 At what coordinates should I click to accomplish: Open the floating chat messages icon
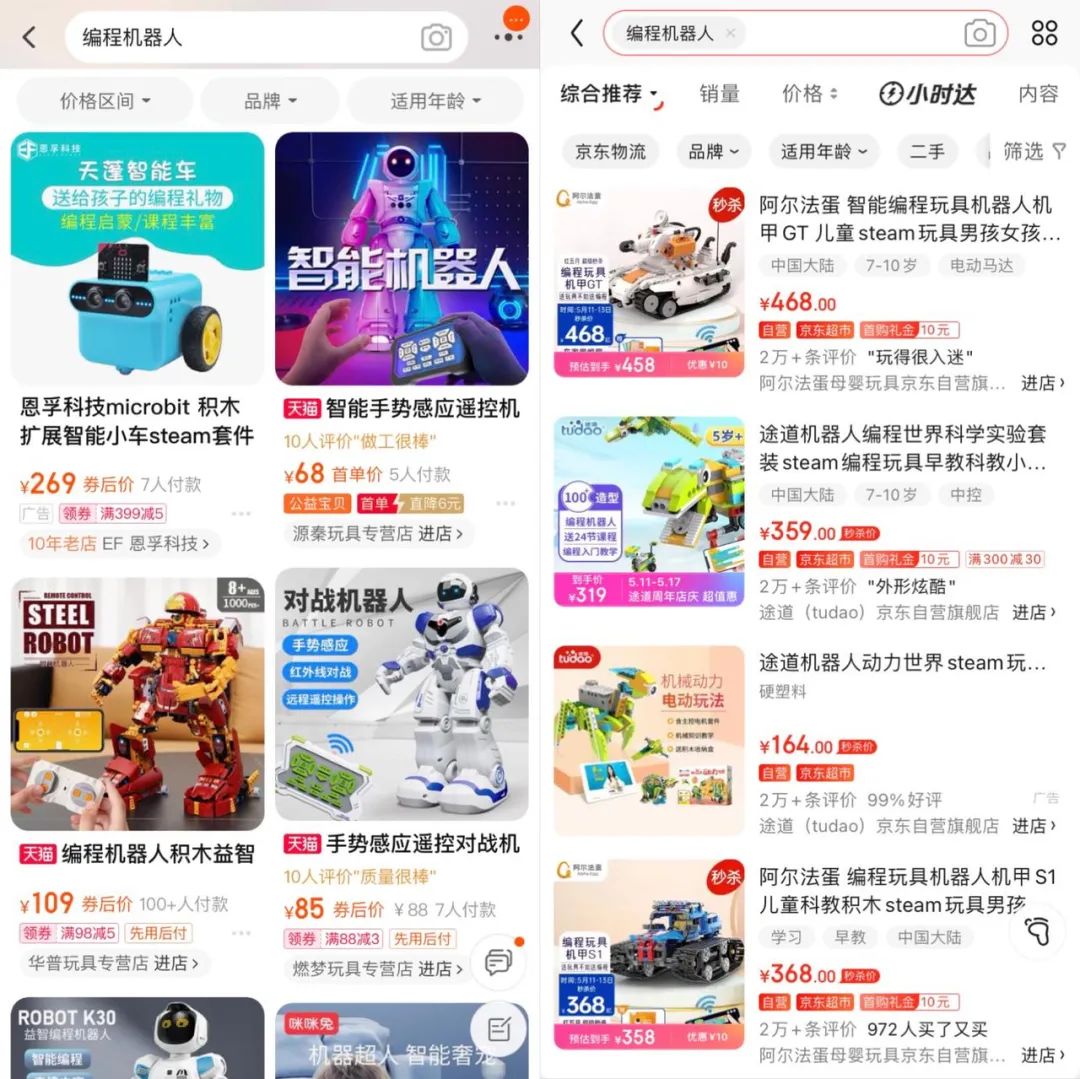pos(497,963)
